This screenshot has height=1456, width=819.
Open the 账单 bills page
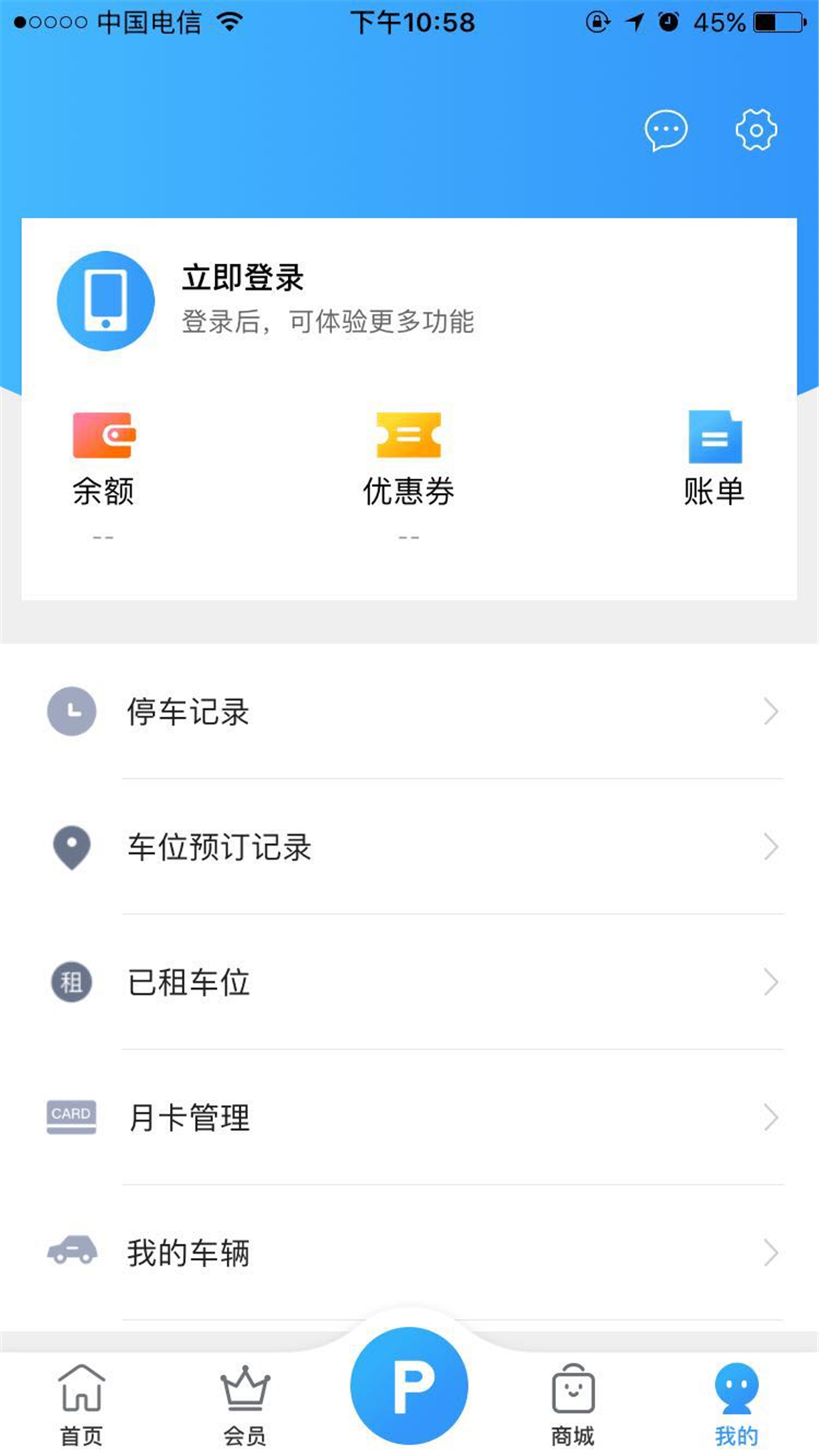pos(714,458)
